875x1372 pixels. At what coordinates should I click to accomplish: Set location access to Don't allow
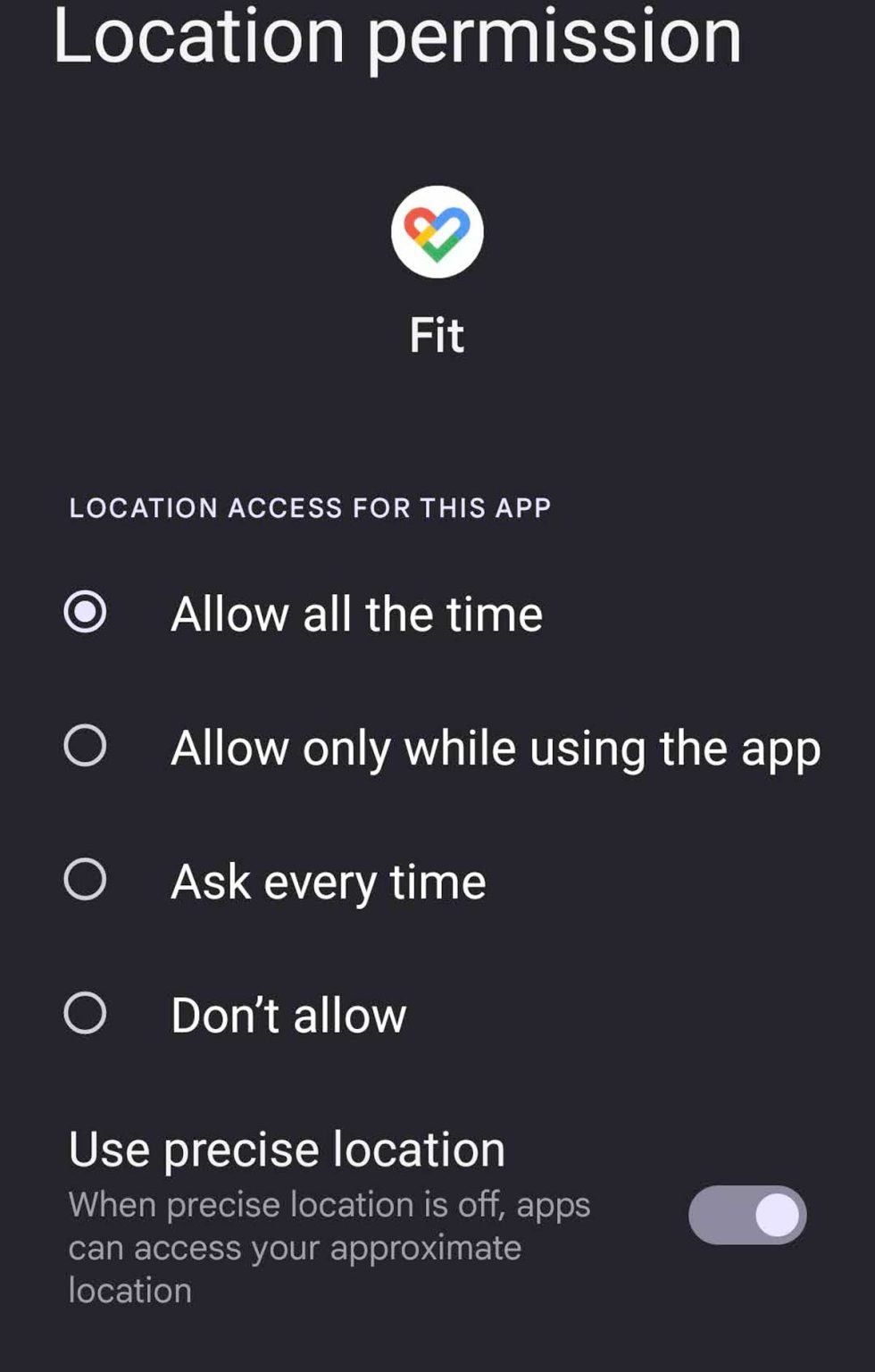[86, 1014]
